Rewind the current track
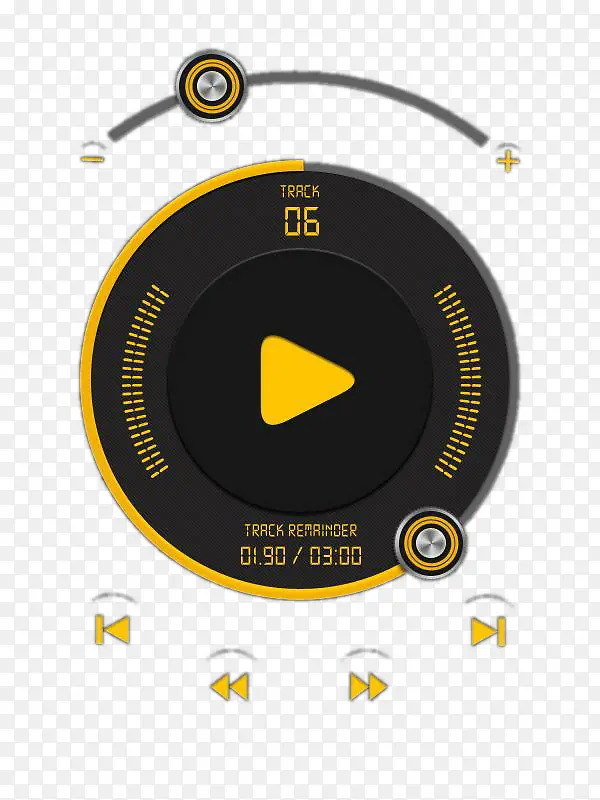This screenshot has width=600, height=800. coord(229,686)
